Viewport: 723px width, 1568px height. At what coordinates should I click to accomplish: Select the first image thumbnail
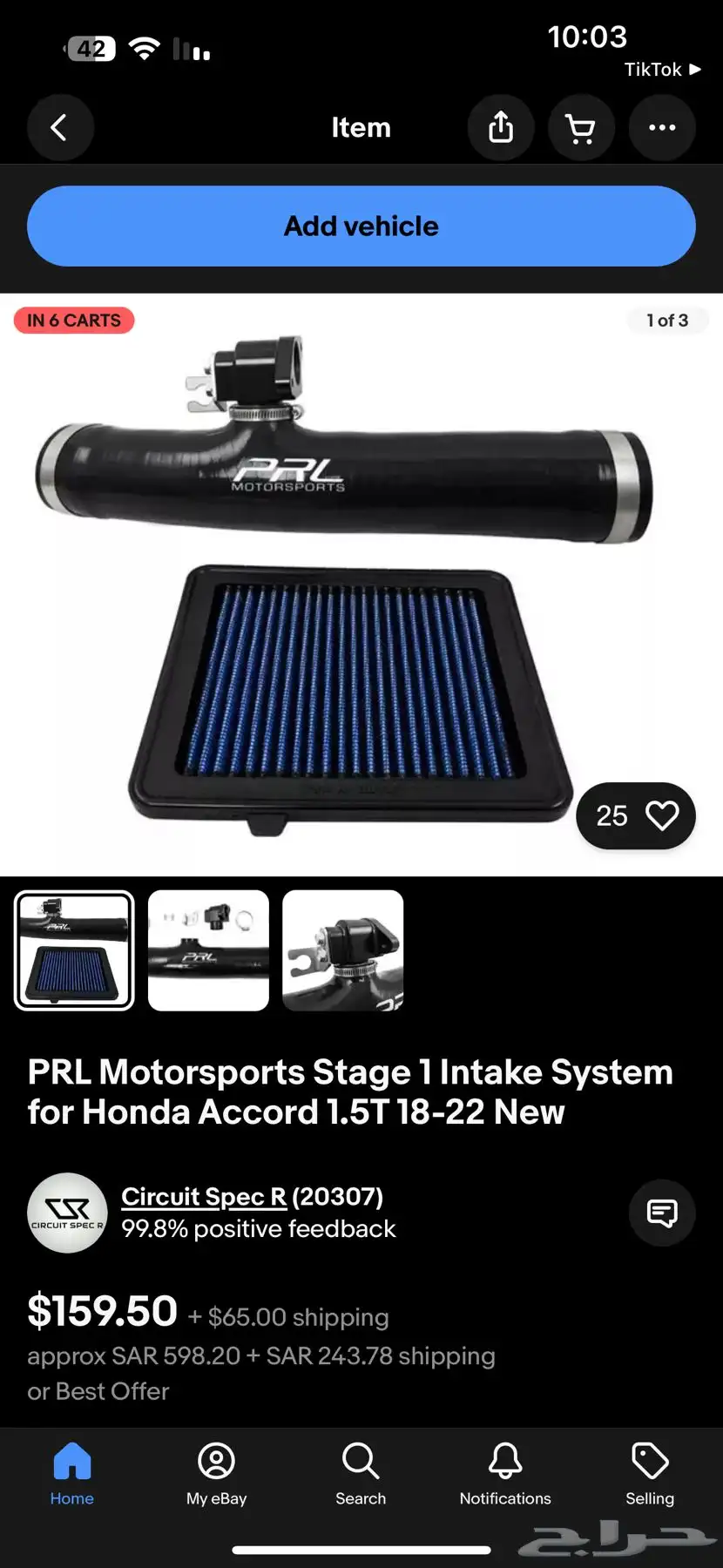point(74,950)
